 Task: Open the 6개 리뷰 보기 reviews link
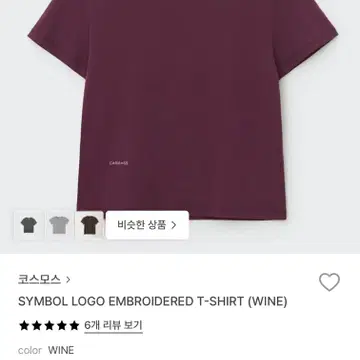coord(113,325)
